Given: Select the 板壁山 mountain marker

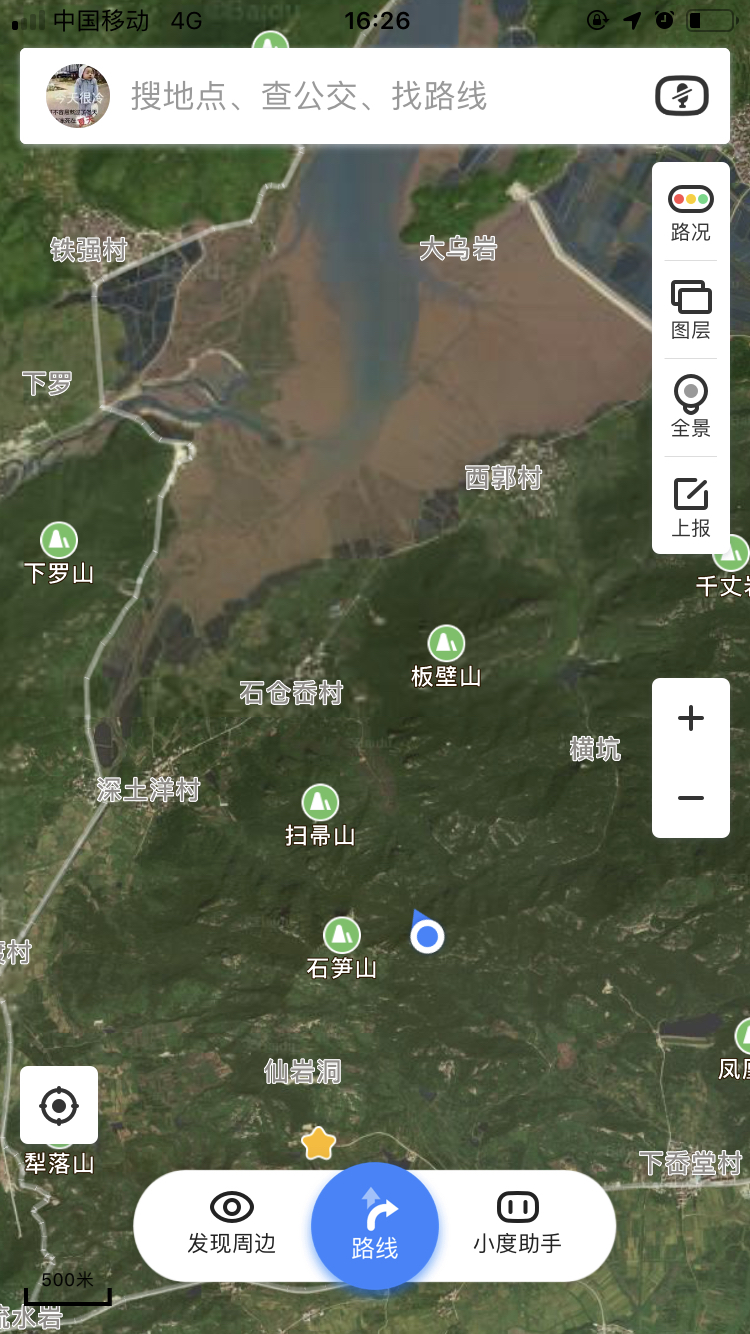Looking at the screenshot, I should point(446,644).
